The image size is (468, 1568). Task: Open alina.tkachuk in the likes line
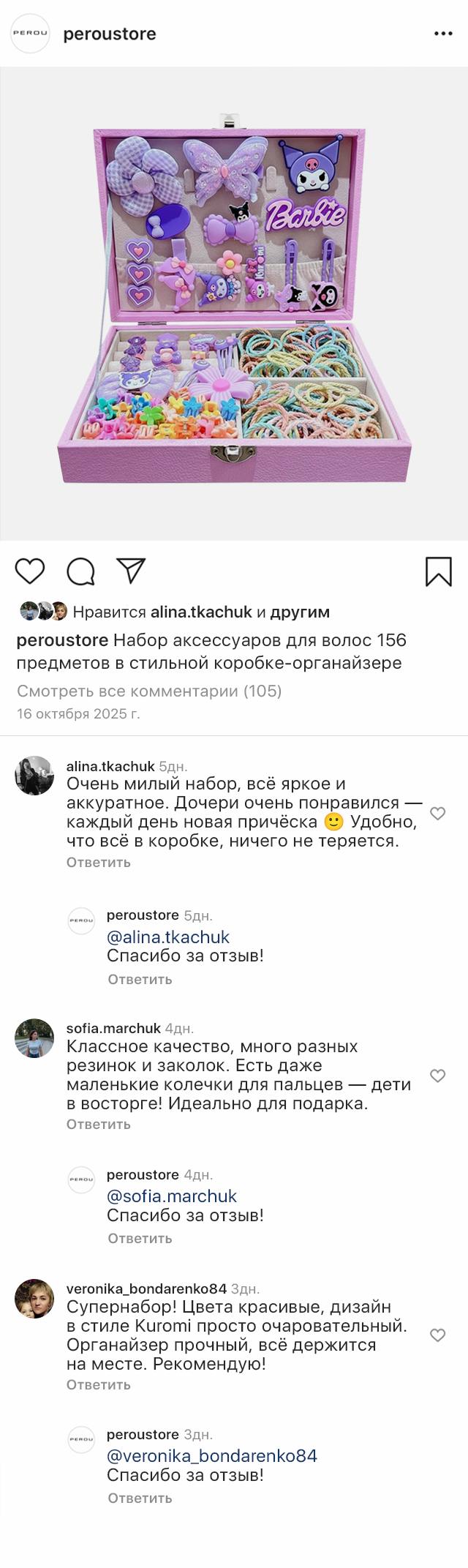pyautogui.click(x=201, y=612)
